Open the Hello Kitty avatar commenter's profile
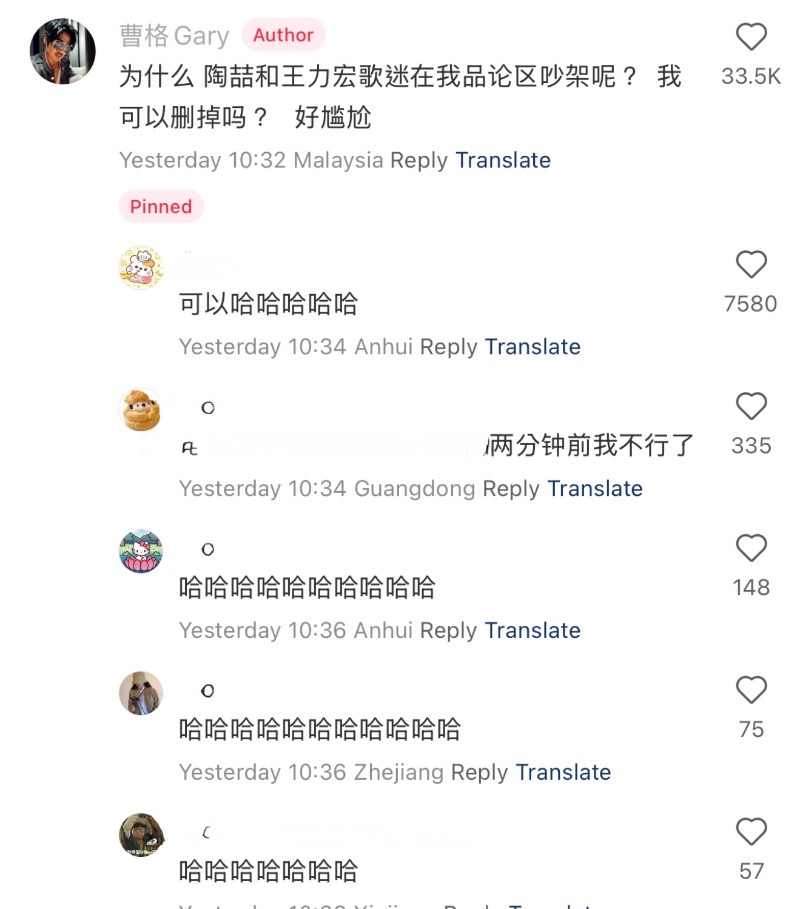The width and height of the screenshot is (800, 909). coord(141,551)
